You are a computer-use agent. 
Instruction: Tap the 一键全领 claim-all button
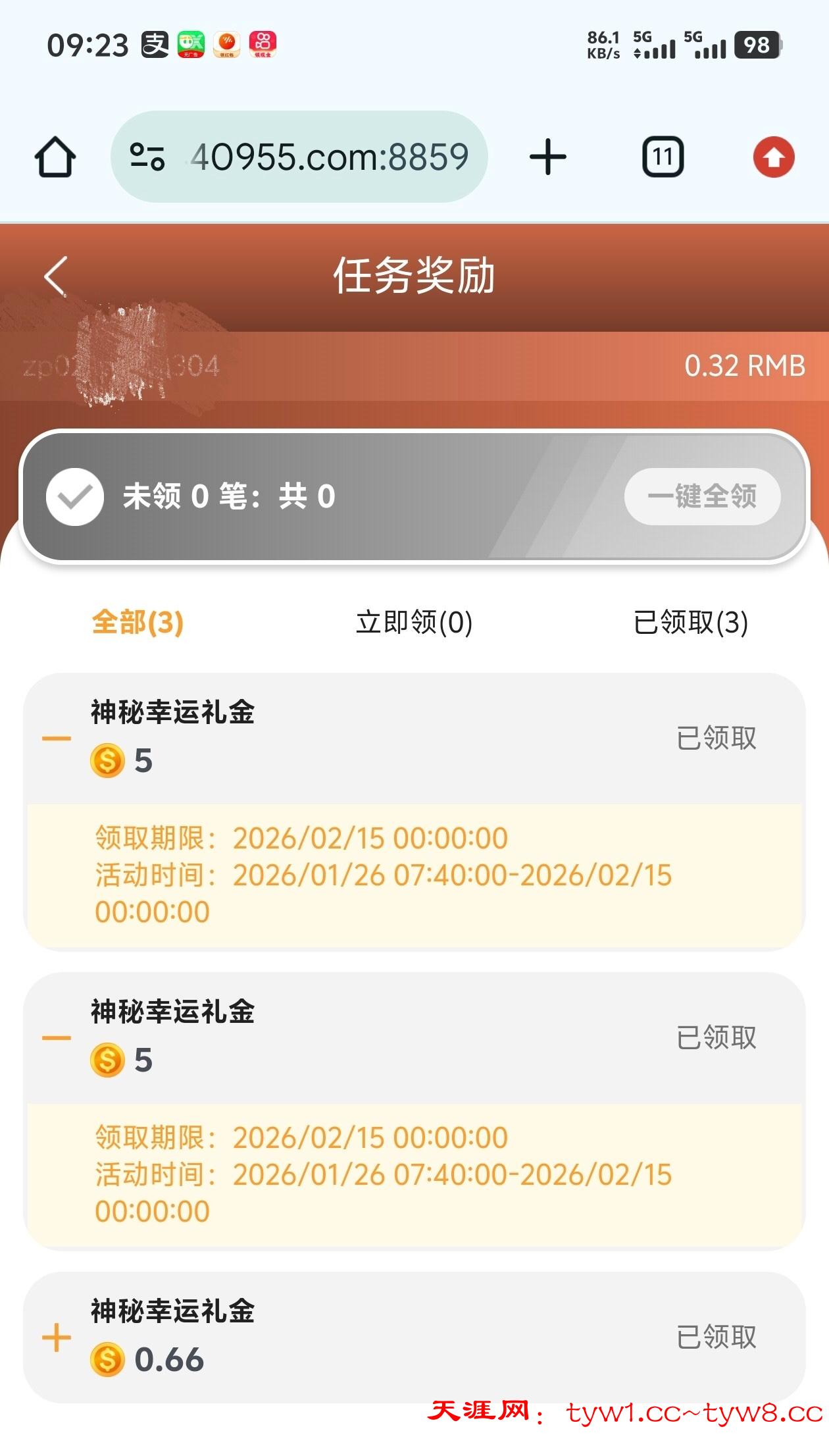pos(702,496)
